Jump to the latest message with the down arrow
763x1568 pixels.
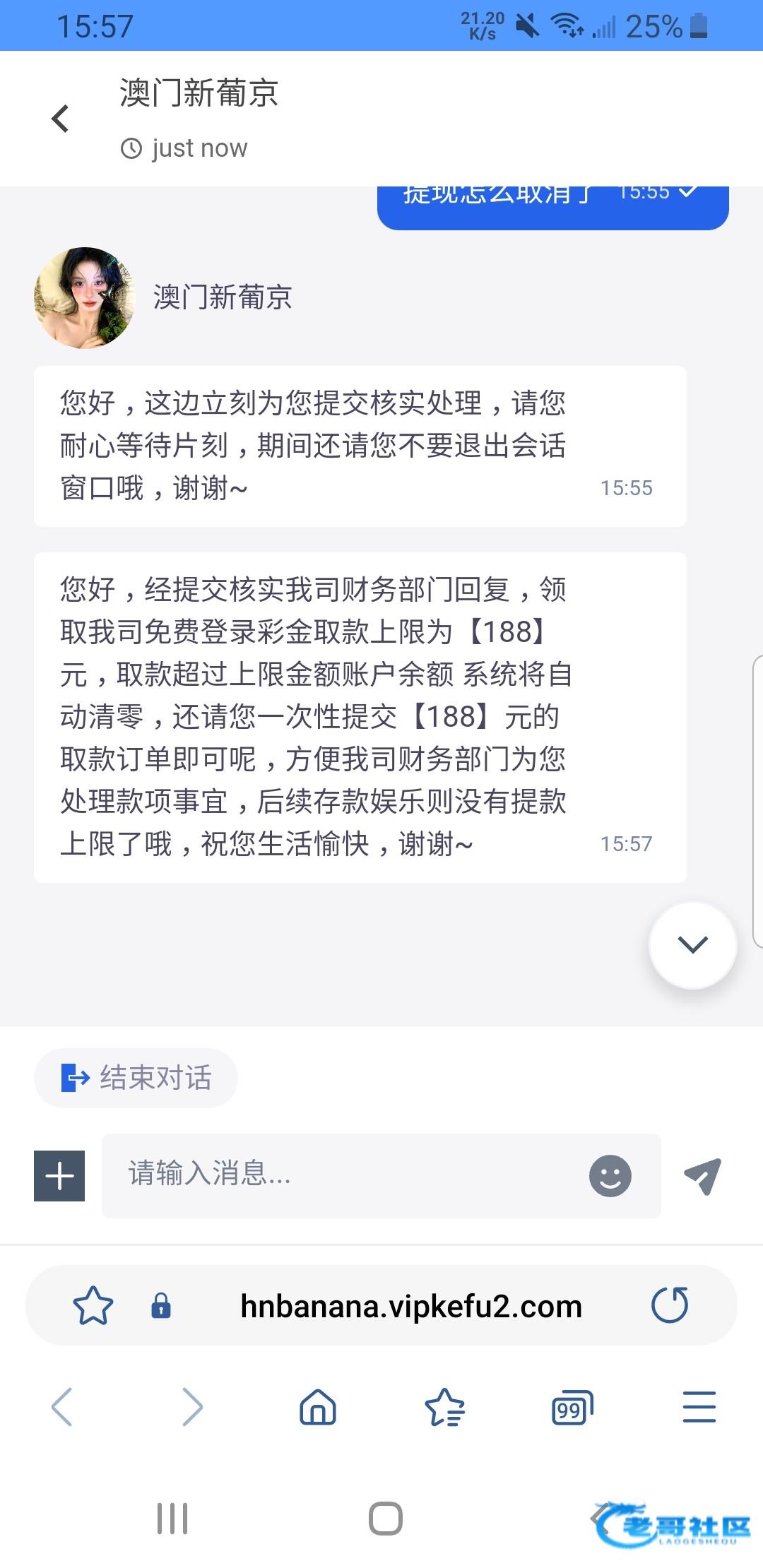[x=692, y=945]
